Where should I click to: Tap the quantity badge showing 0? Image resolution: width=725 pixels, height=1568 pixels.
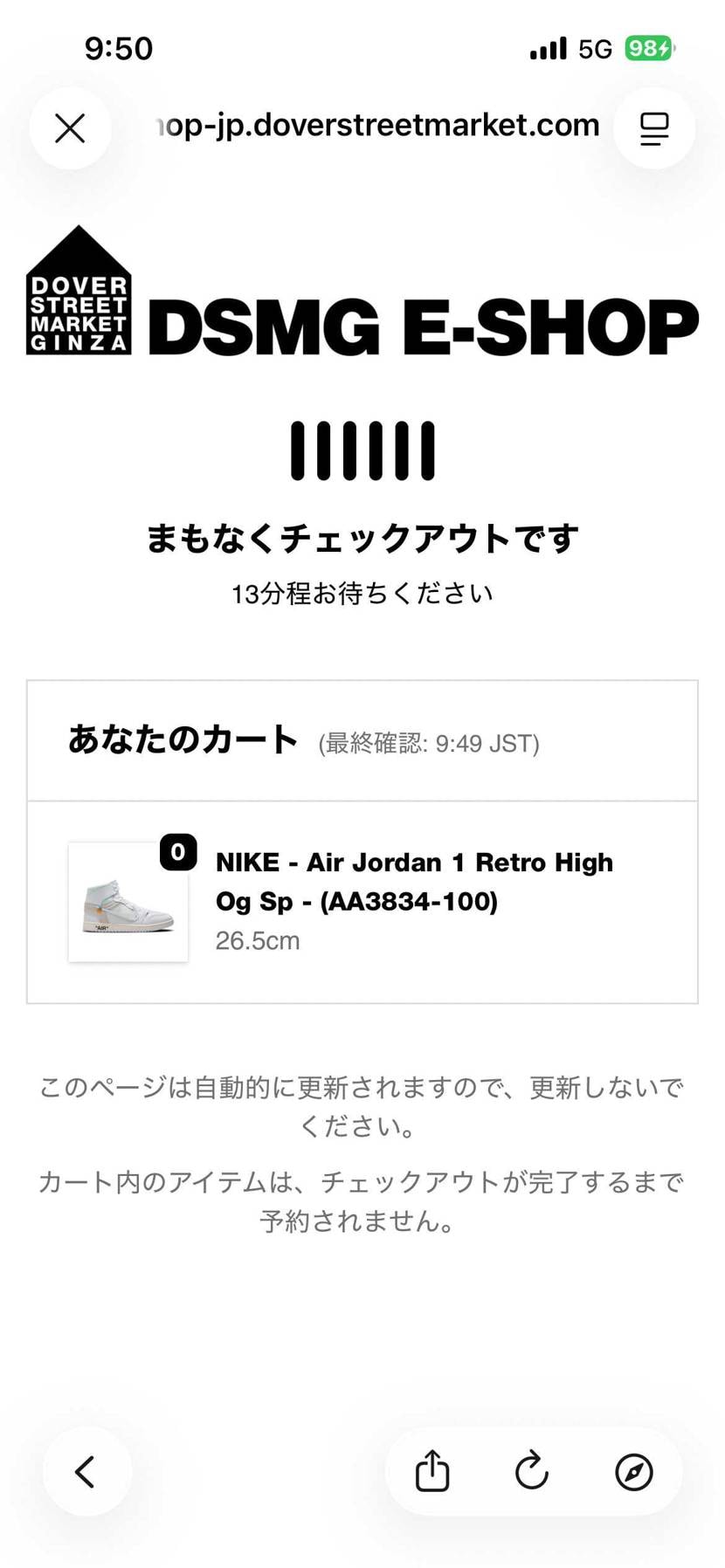click(178, 853)
